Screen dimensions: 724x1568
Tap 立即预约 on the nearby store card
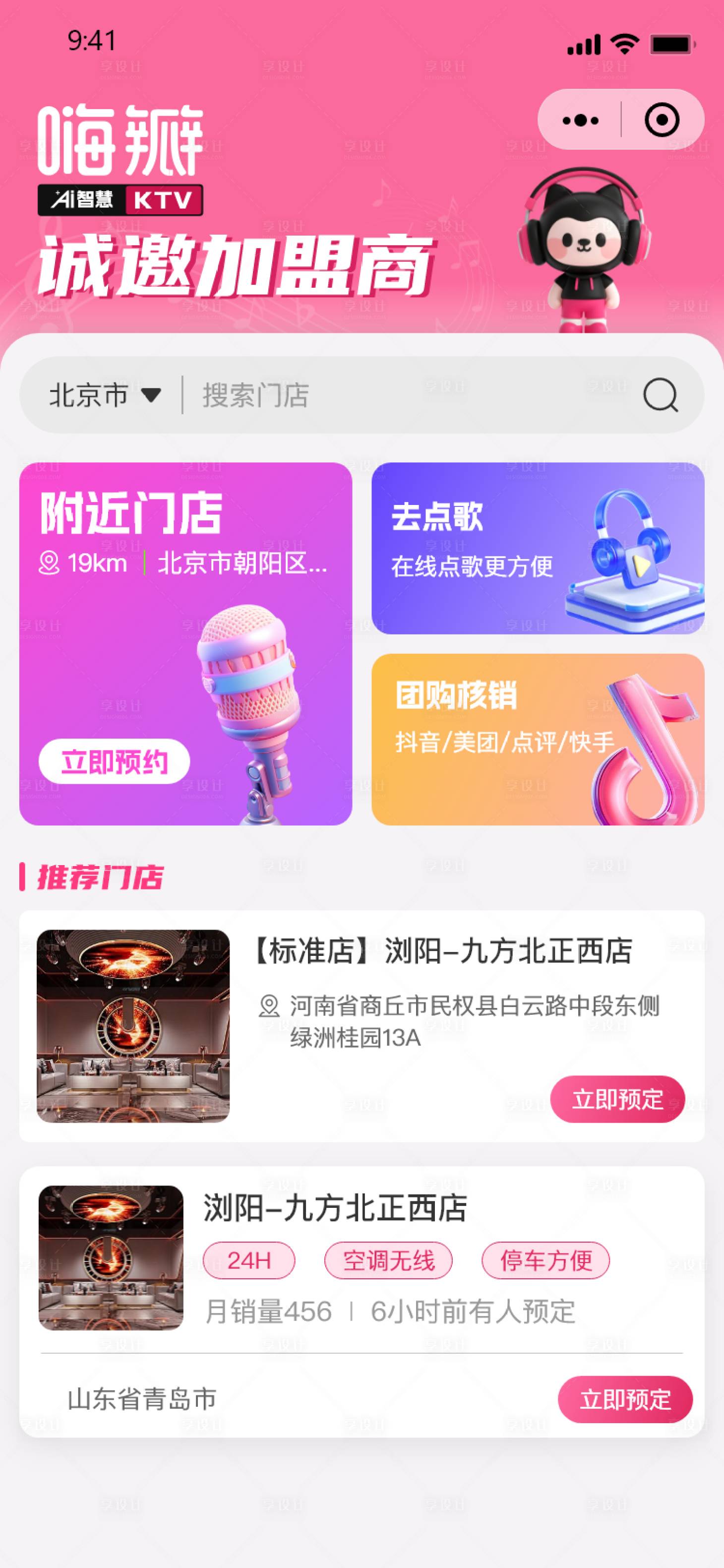pyautogui.click(x=115, y=761)
